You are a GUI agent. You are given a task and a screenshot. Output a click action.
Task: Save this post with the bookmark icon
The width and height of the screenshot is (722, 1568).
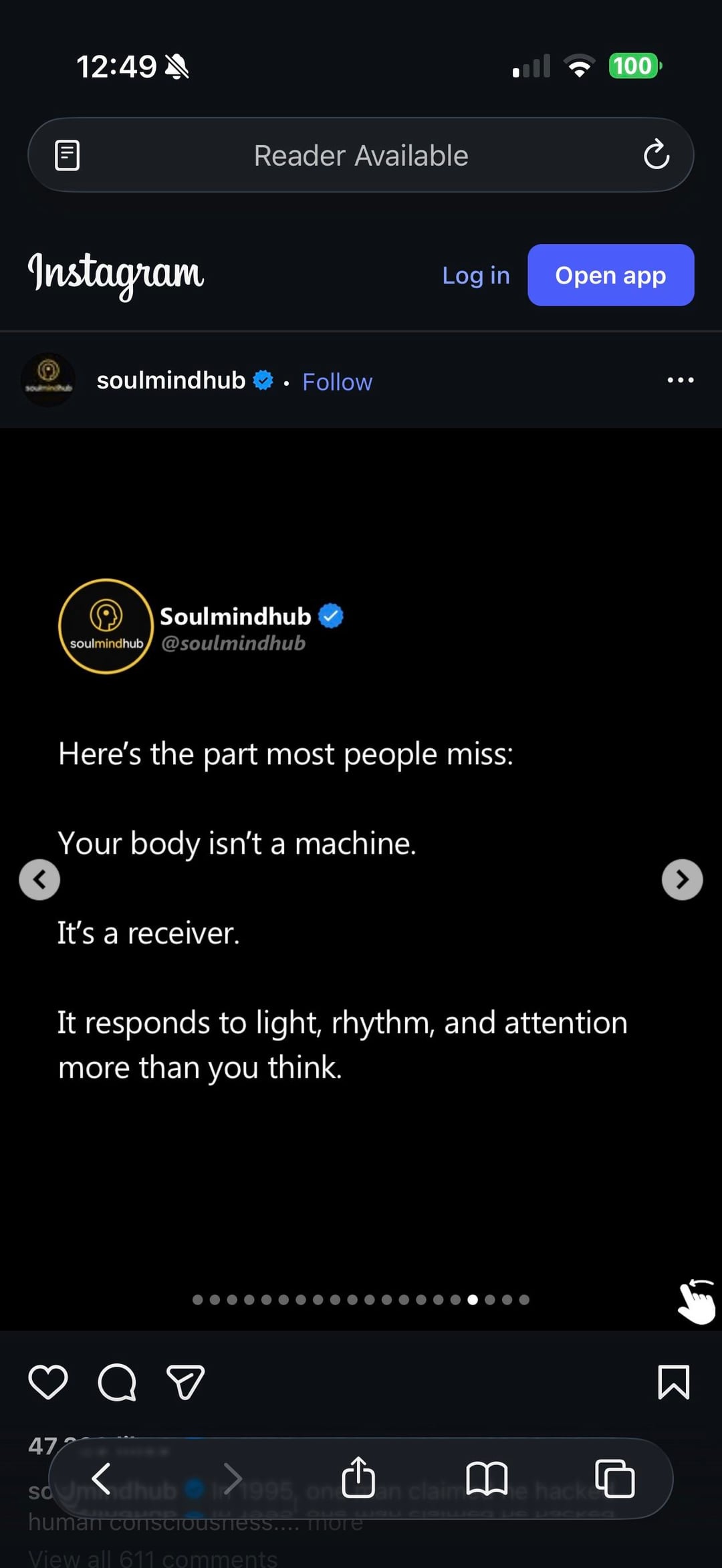tap(673, 1382)
